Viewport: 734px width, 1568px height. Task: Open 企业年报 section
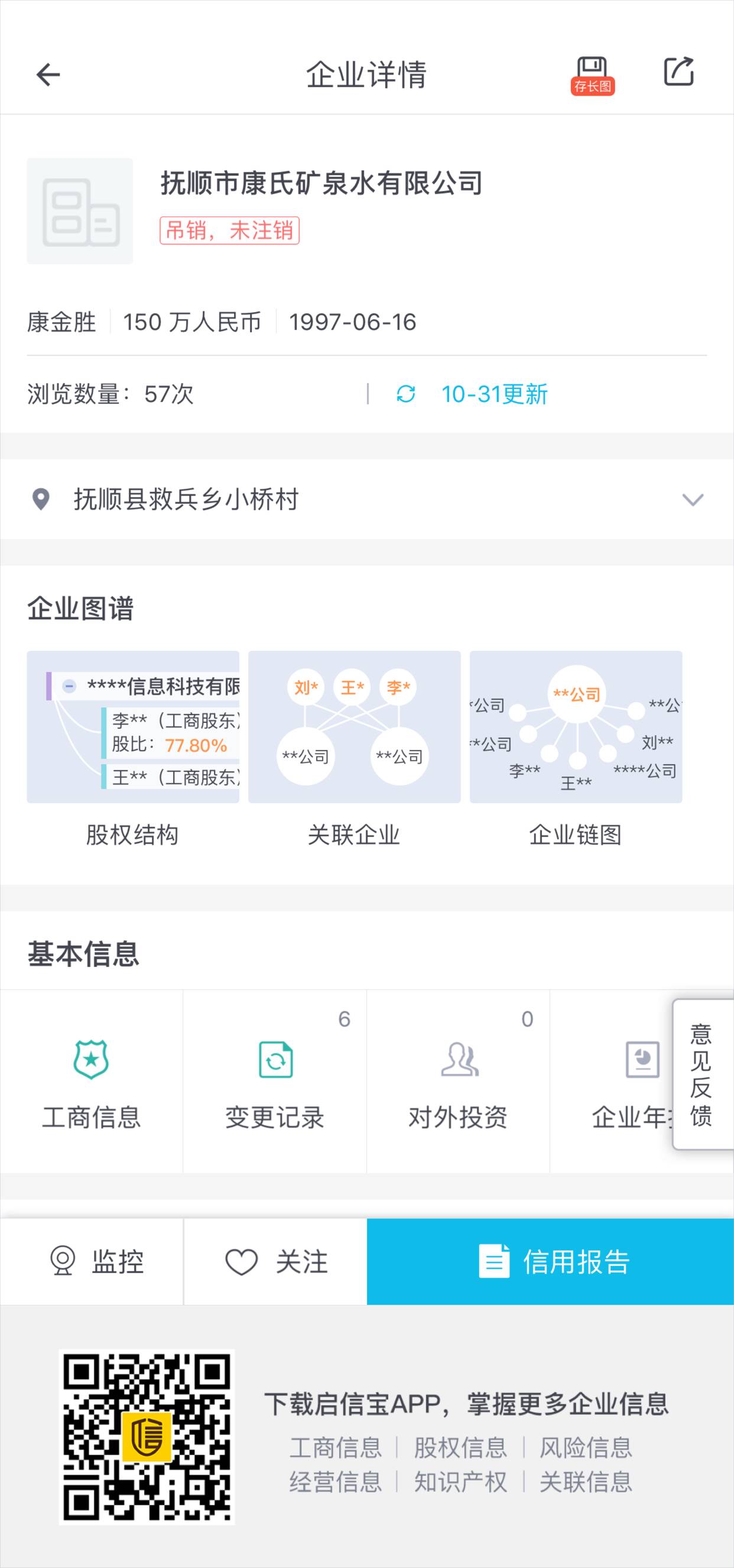pos(612,1082)
